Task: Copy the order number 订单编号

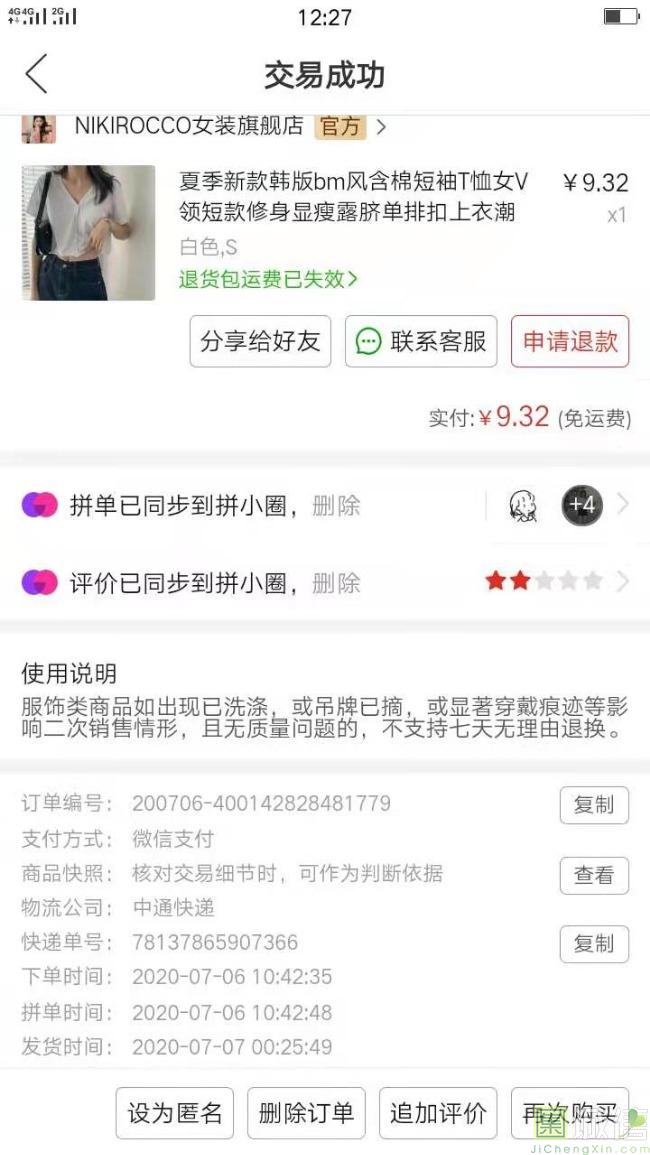Action: (x=594, y=804)
